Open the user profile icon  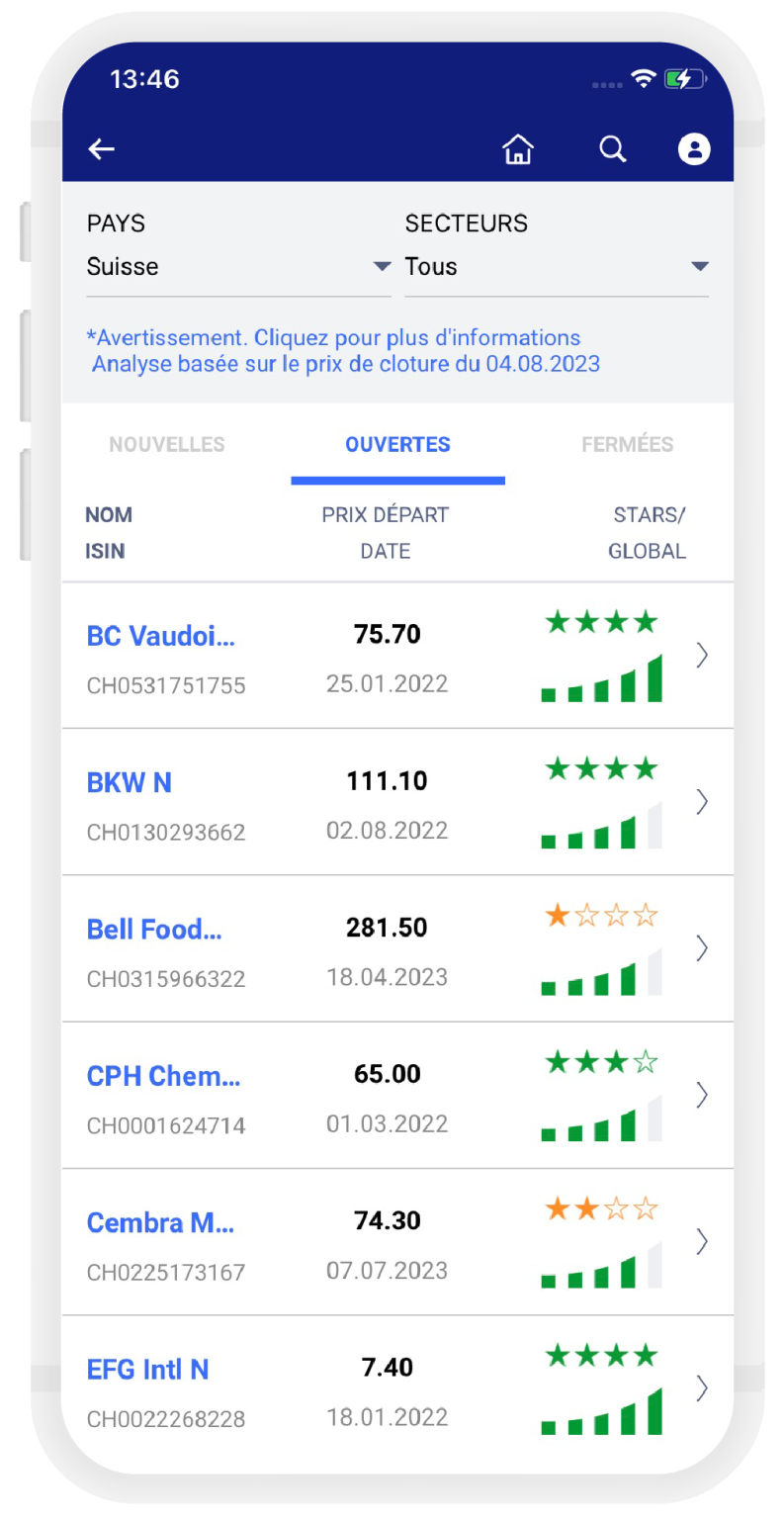(x=692, y=148)
